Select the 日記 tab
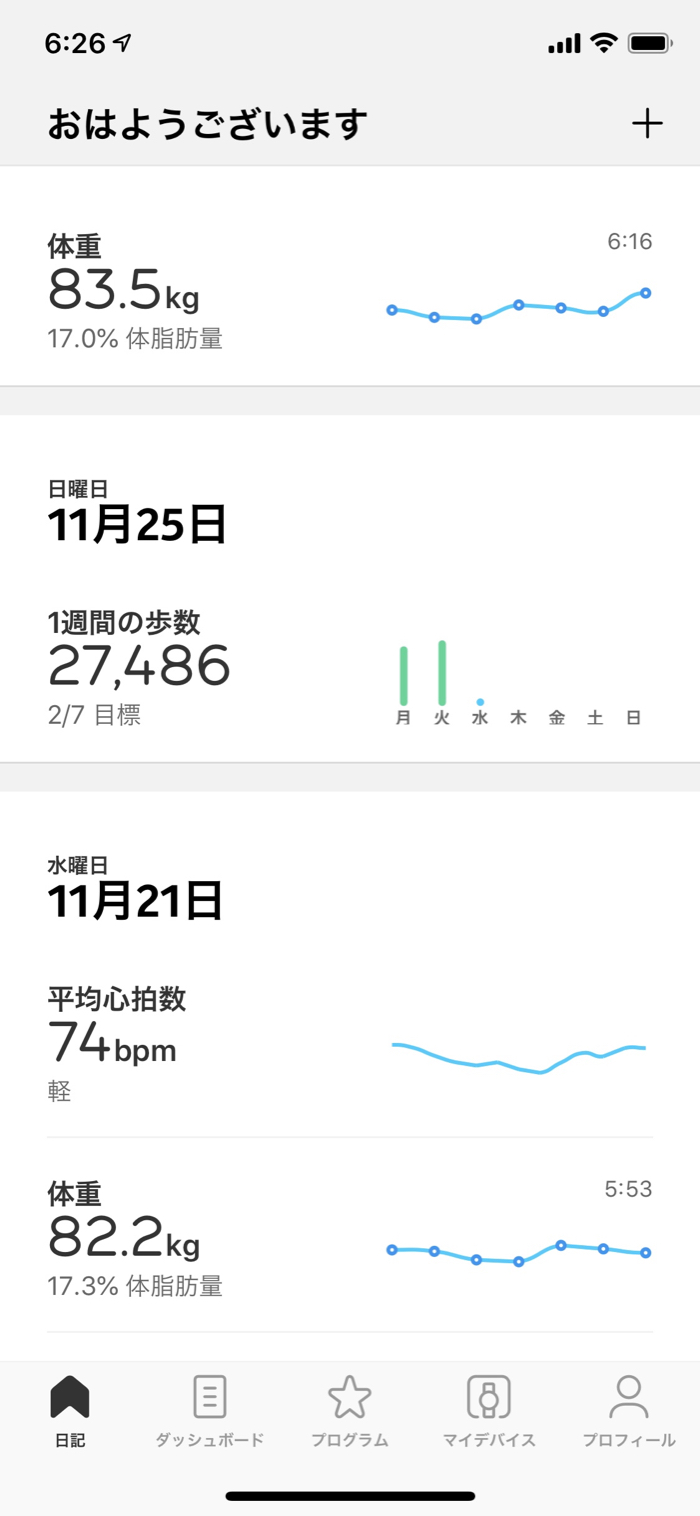The image size is (700, 1516). pos(70,1412)
